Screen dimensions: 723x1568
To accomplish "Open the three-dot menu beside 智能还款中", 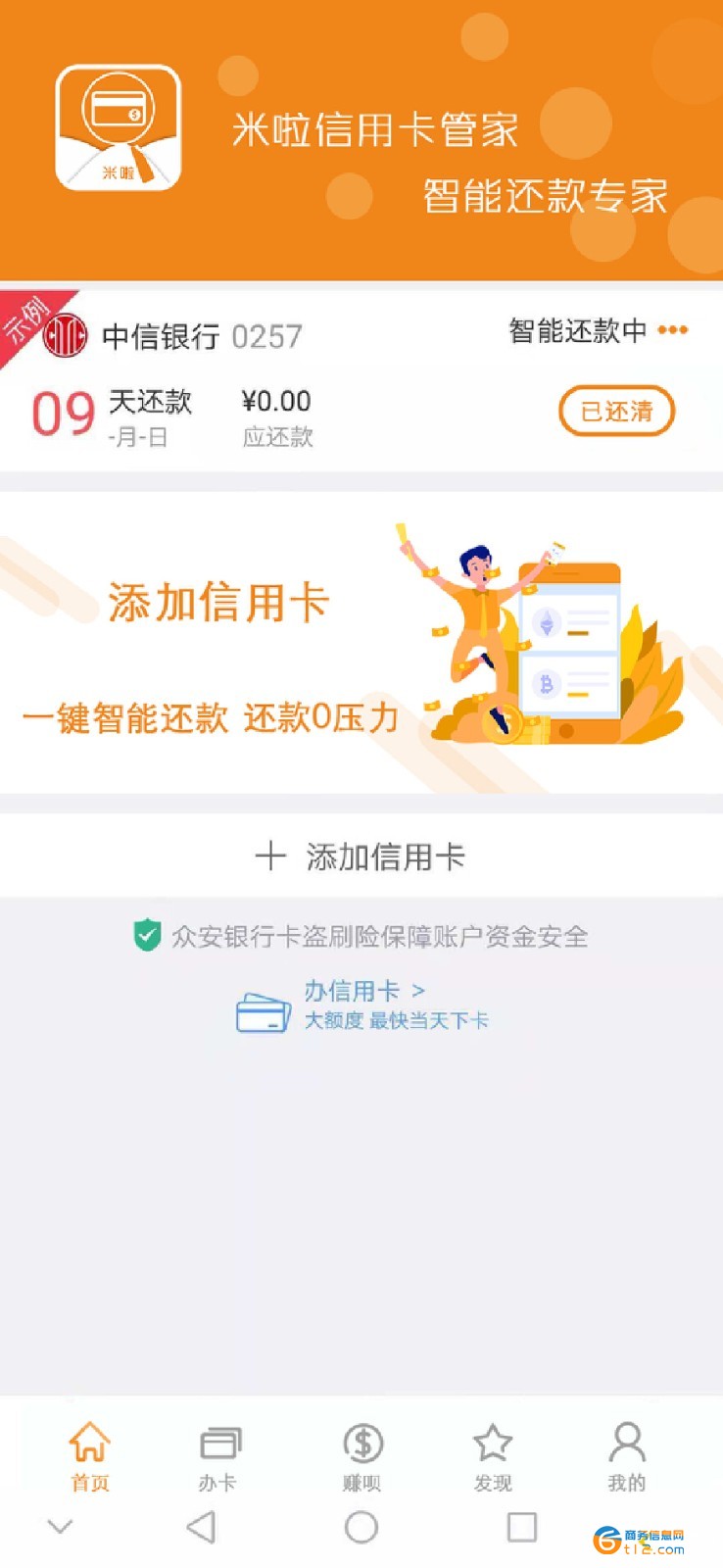I will click(x=672, y=330).
